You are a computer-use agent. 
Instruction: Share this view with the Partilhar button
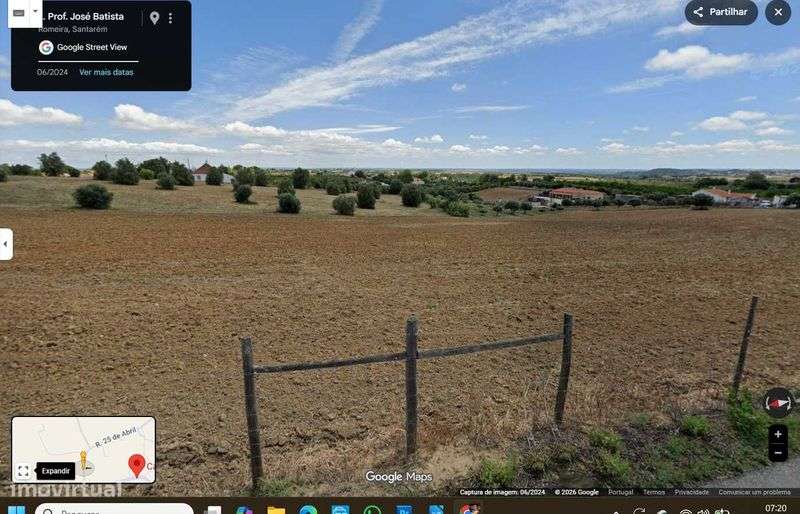[x=720, y=12]
